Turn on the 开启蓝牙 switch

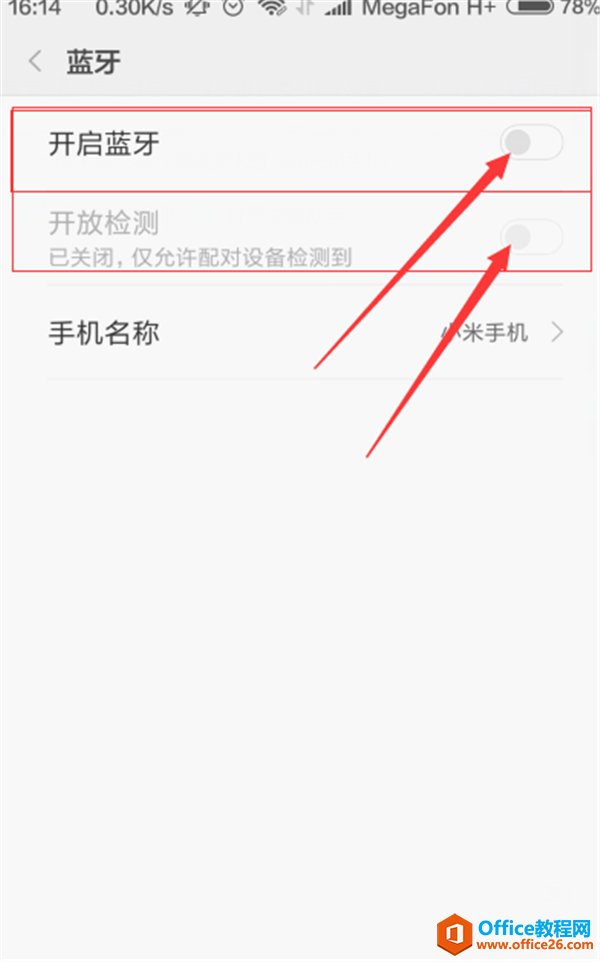[x=531, y=142]
